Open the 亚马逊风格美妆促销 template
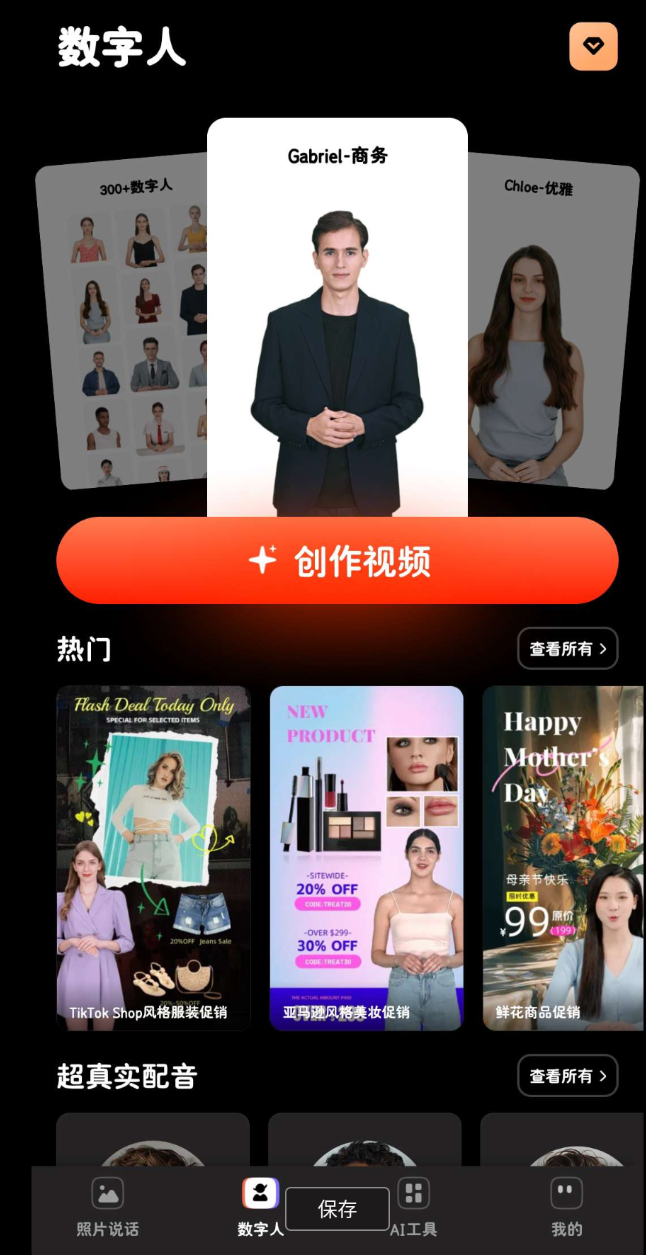 click(x=367, y=857)
